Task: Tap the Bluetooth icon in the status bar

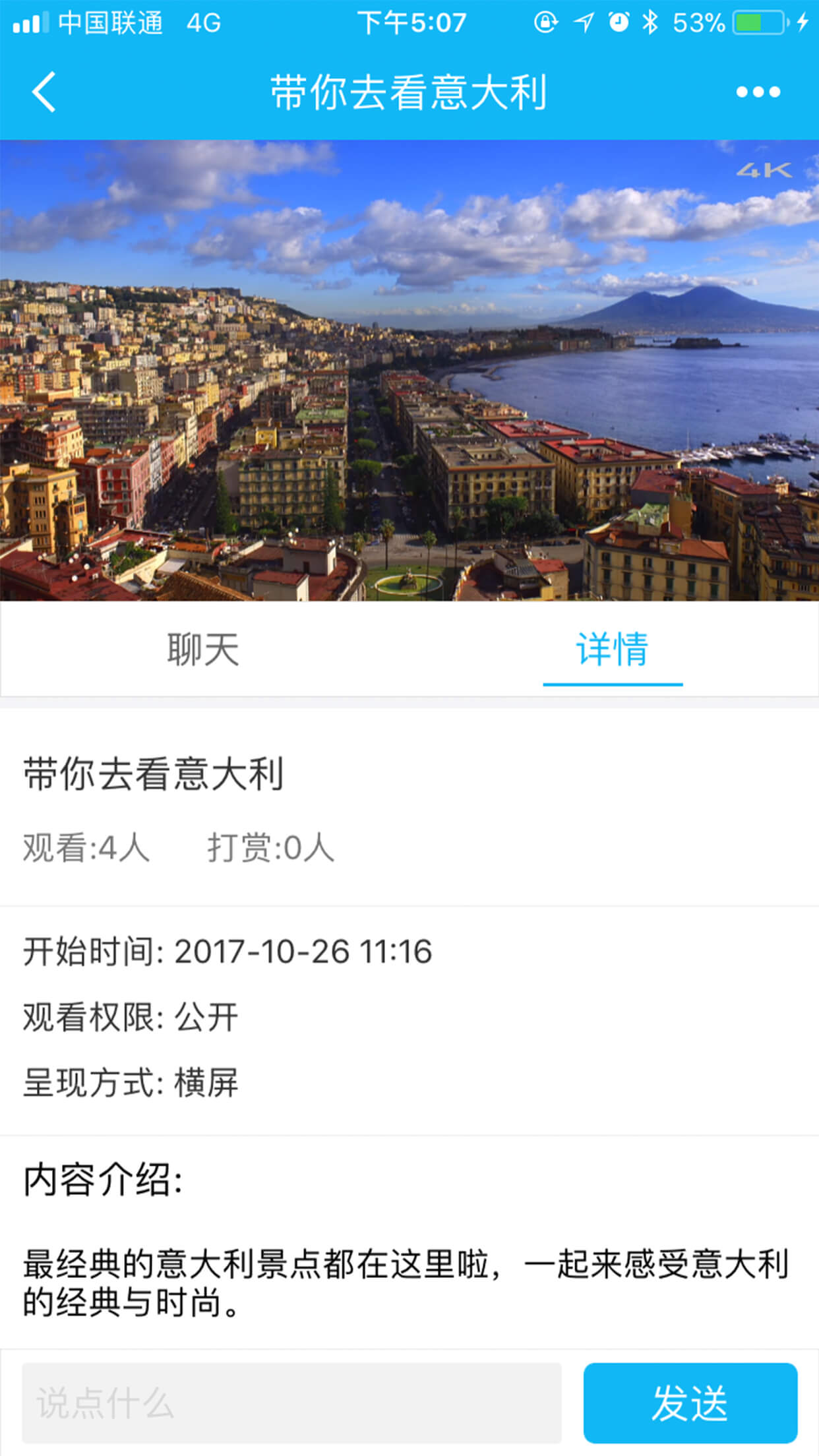Action: pyautogui.click(x=650, y=21)
